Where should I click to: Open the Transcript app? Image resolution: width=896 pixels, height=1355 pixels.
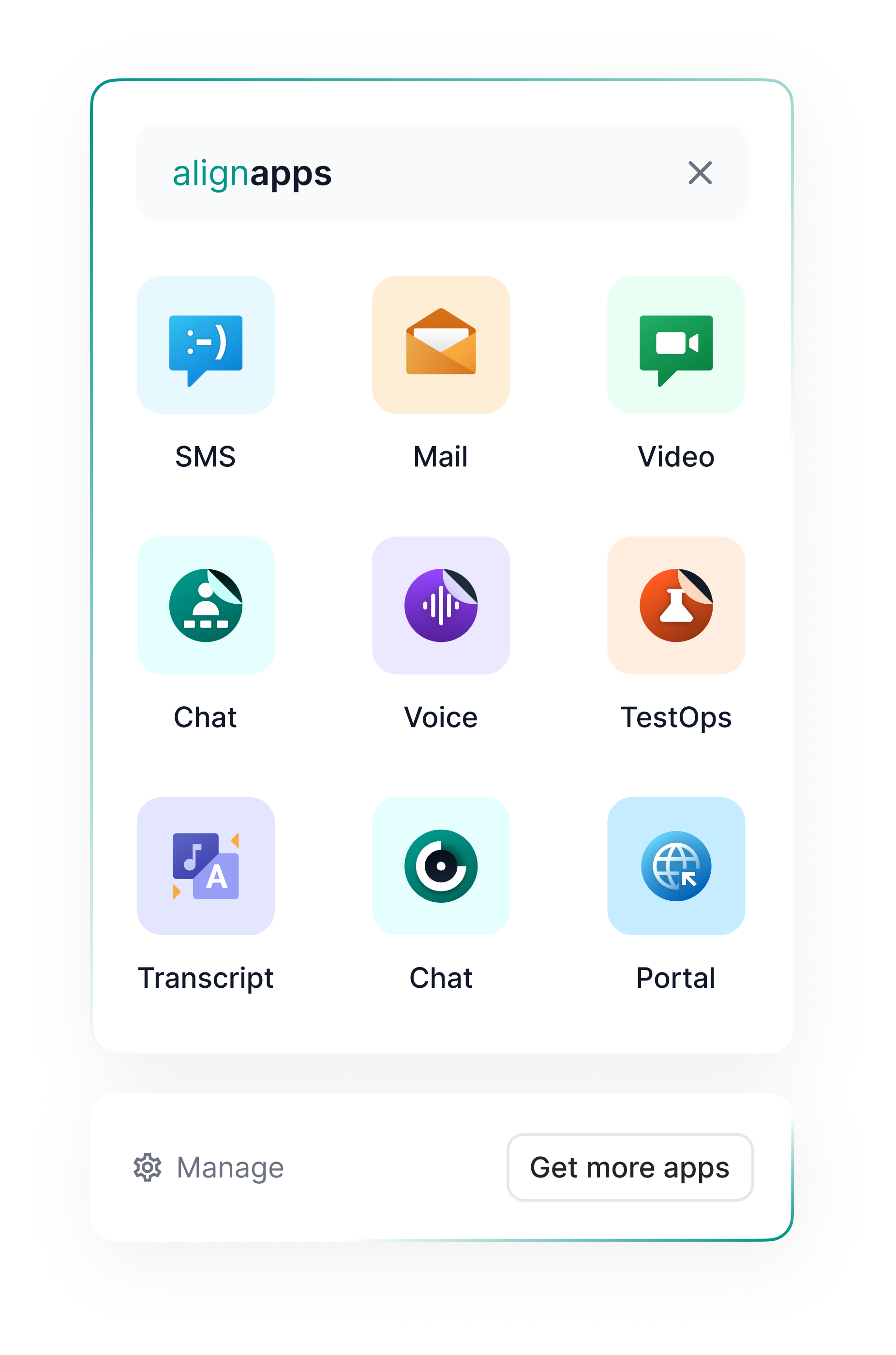[206, 866]
